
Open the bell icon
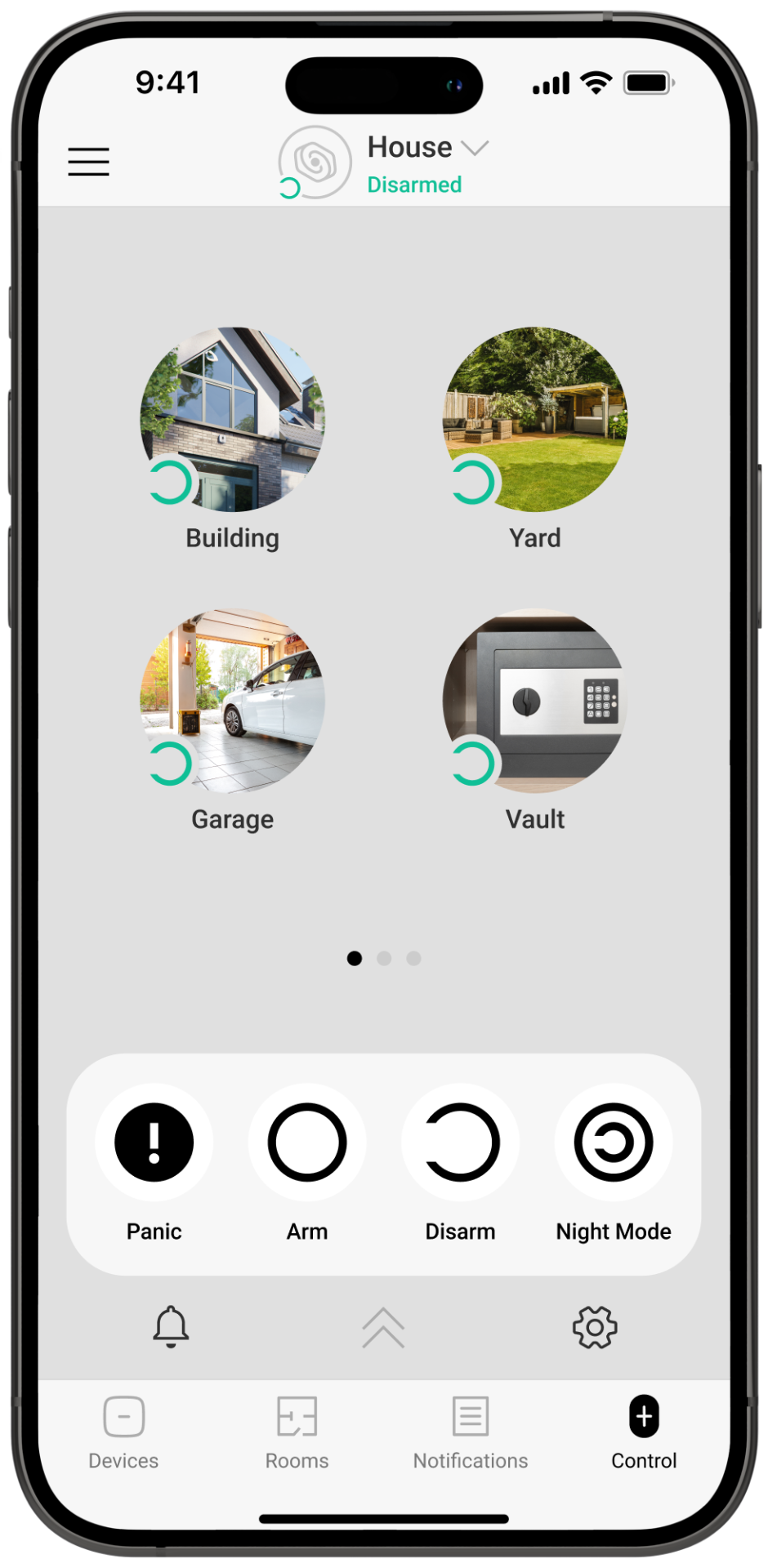coord(171,1326)
